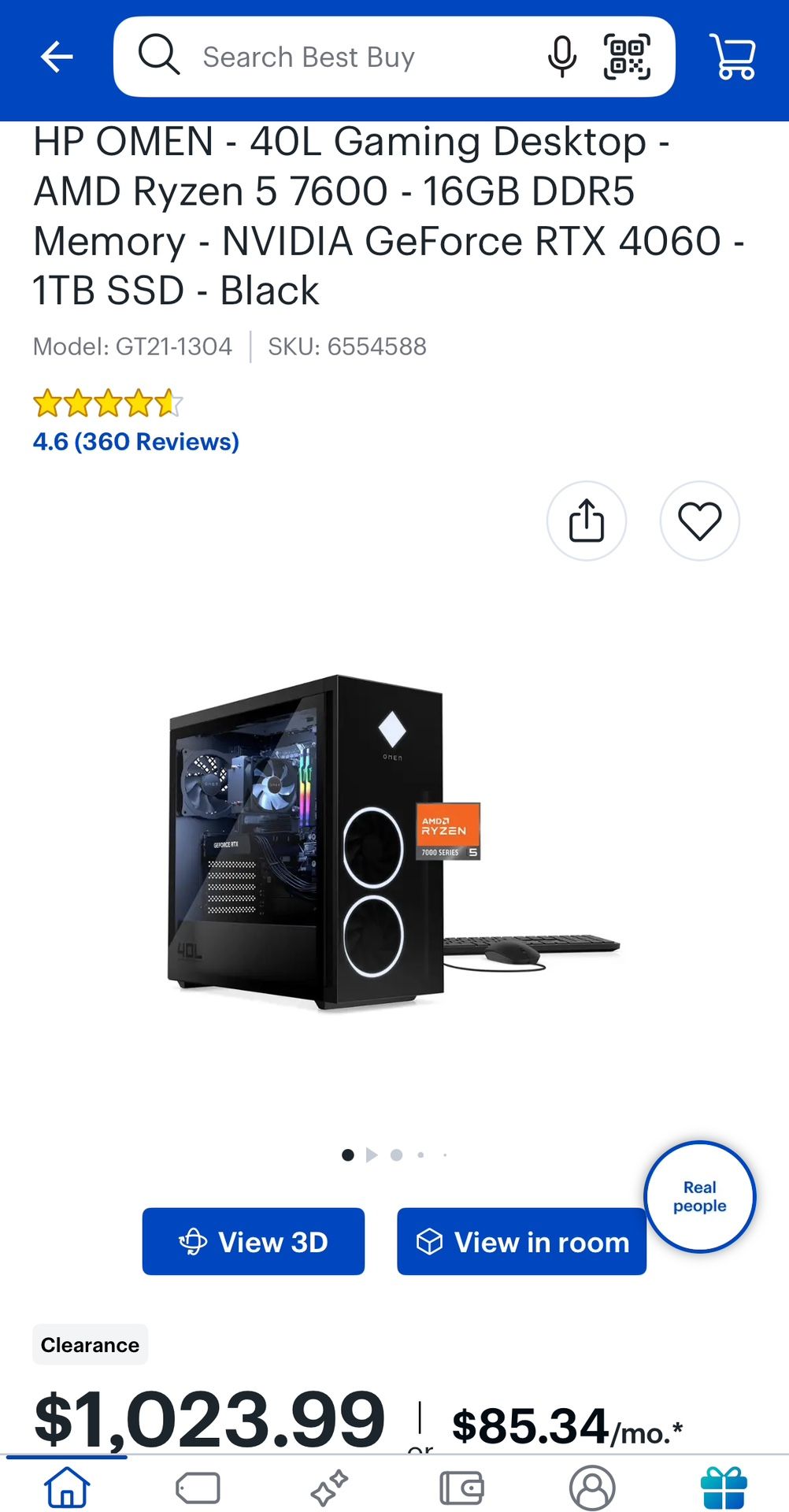Open the shopping cart
The width and height of the screenshot is (789, 1512).
[x=732, y=57]
